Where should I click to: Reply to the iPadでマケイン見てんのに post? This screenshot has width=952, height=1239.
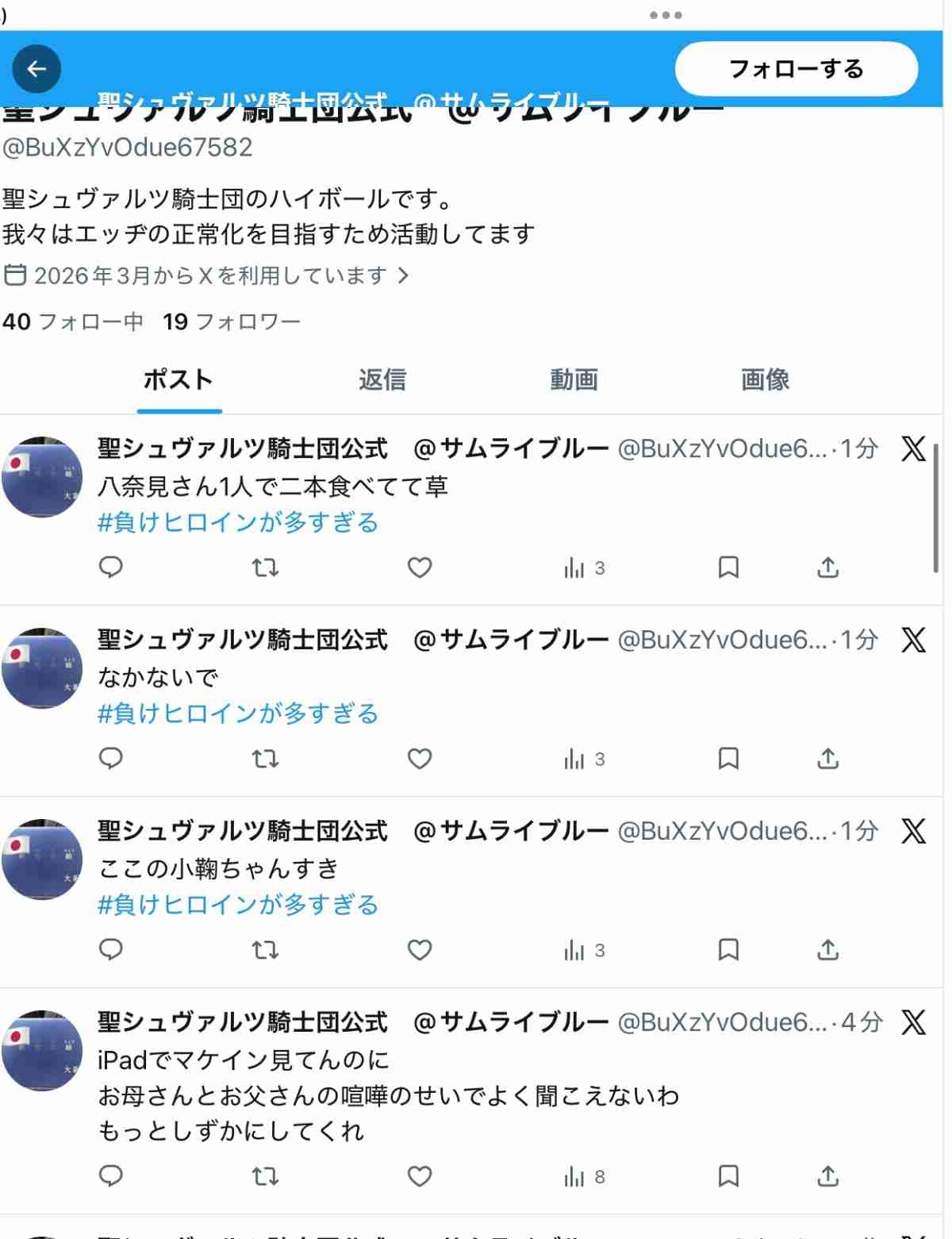point(111,1176)
